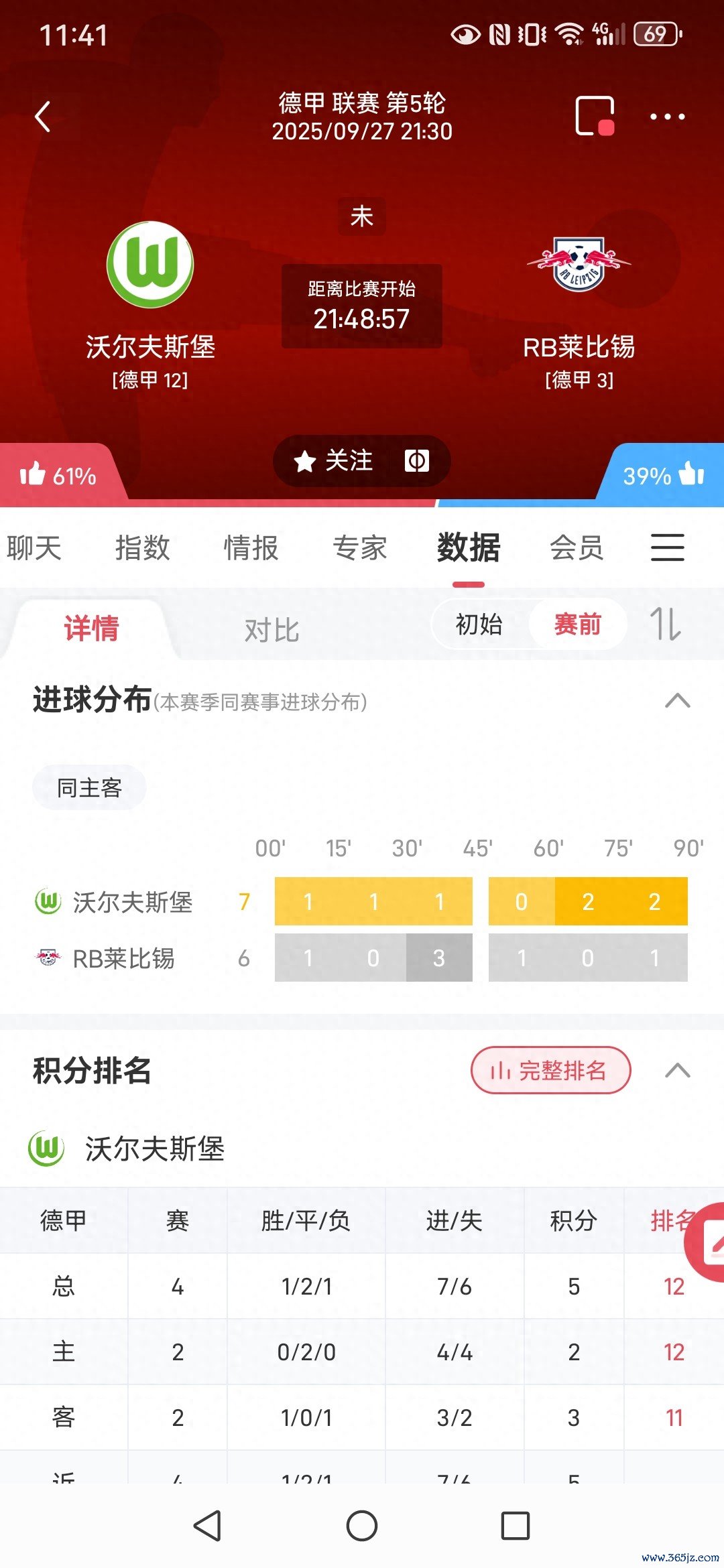Follow this match with 关注
The width and height of the screenshot is (724, 1568).
[x=334, y=461]
